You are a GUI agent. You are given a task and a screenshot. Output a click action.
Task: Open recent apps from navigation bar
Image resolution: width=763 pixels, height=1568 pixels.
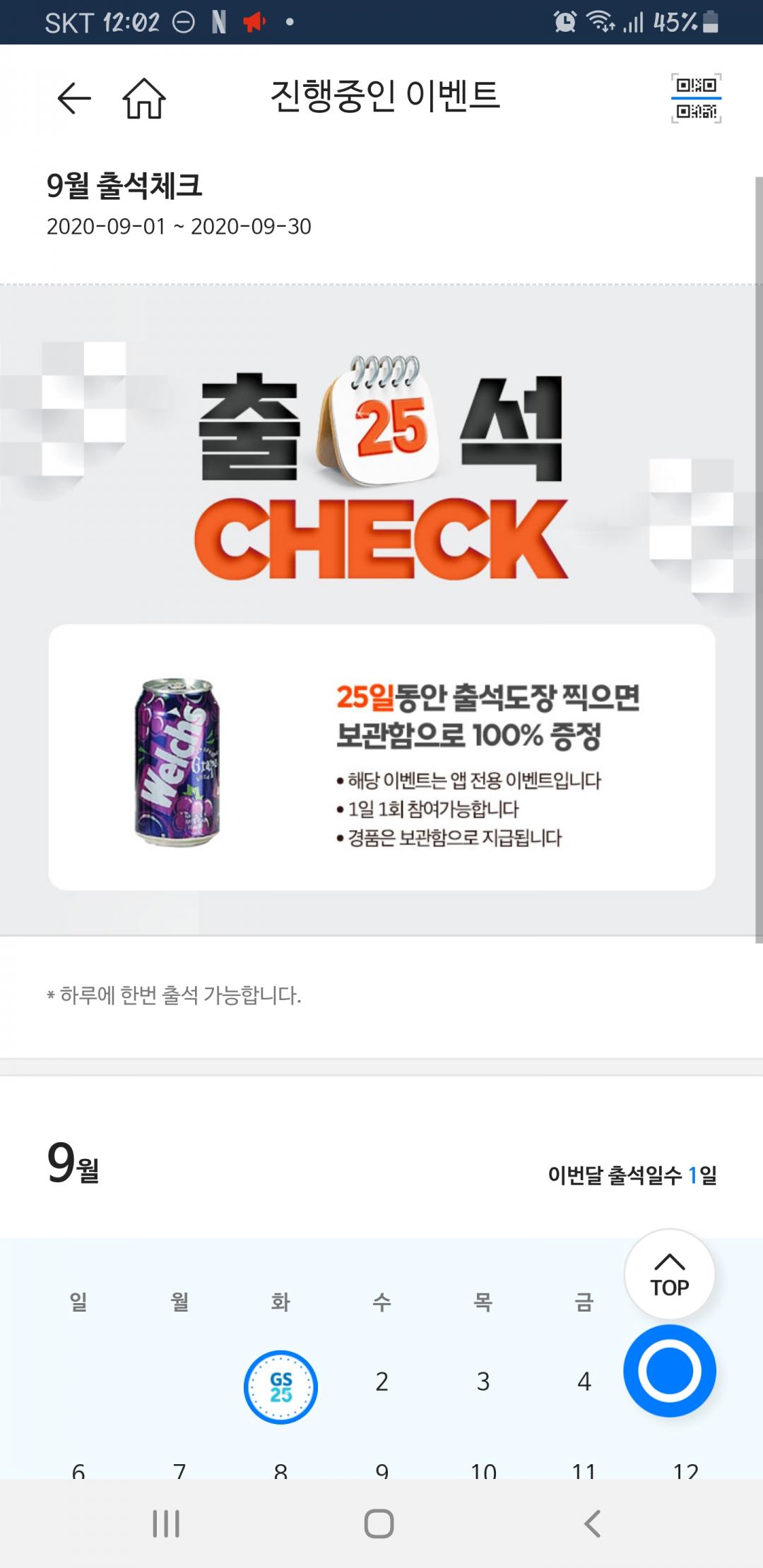pos(167,1524)
